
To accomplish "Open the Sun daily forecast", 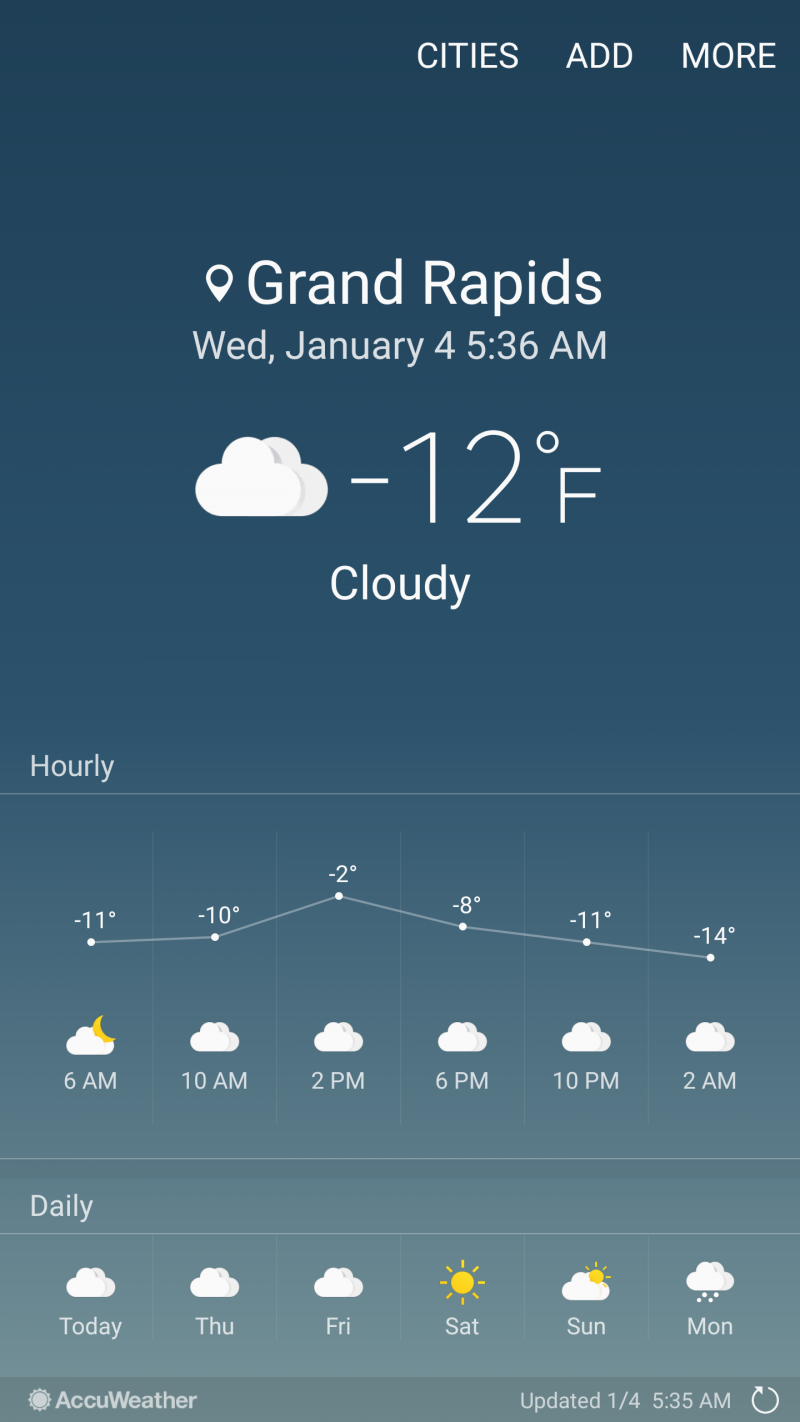I will [x=586, y=1300].
